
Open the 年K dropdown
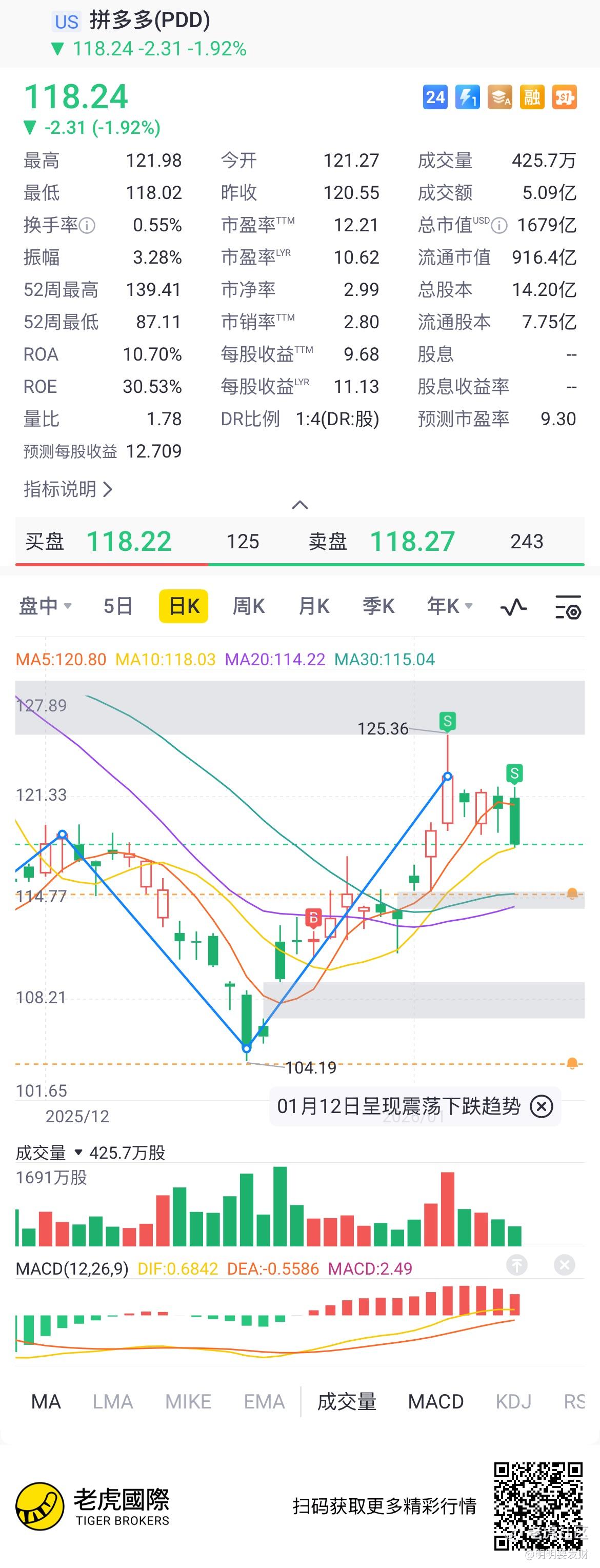[x=449, y=606]
